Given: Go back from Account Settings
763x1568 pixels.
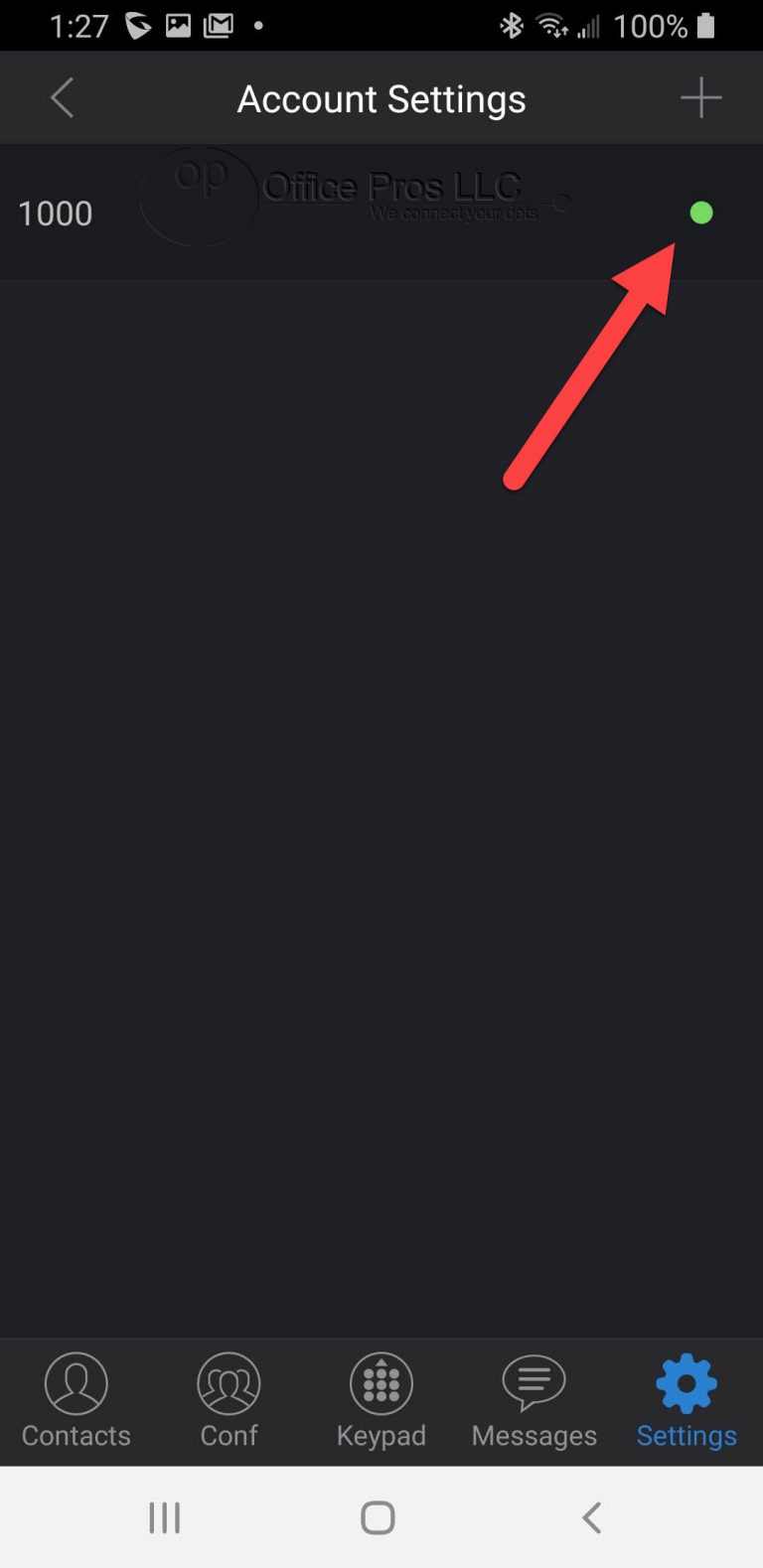Looking at the screenshot, I should [x=62, y=98].
